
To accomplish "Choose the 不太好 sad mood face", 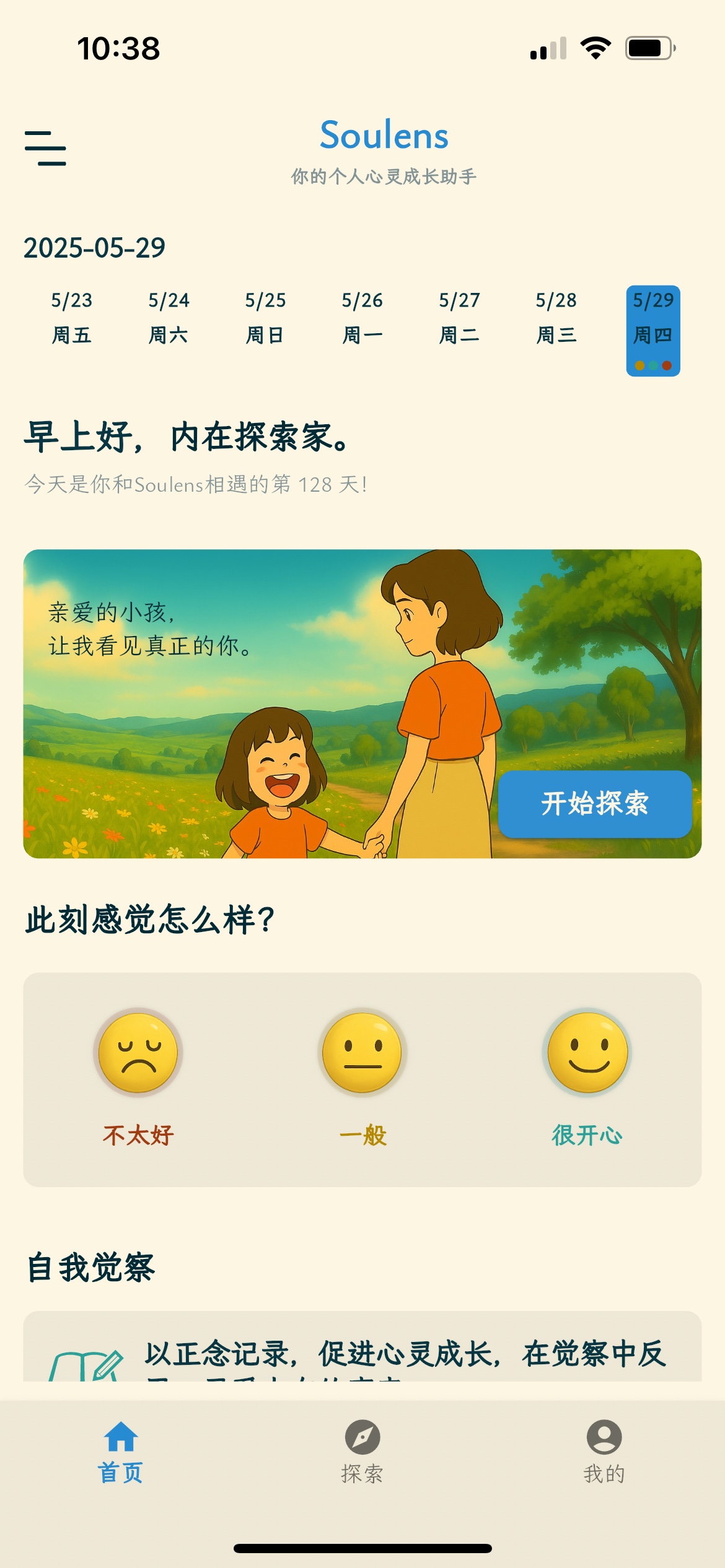I will [x=138, y=1053].
